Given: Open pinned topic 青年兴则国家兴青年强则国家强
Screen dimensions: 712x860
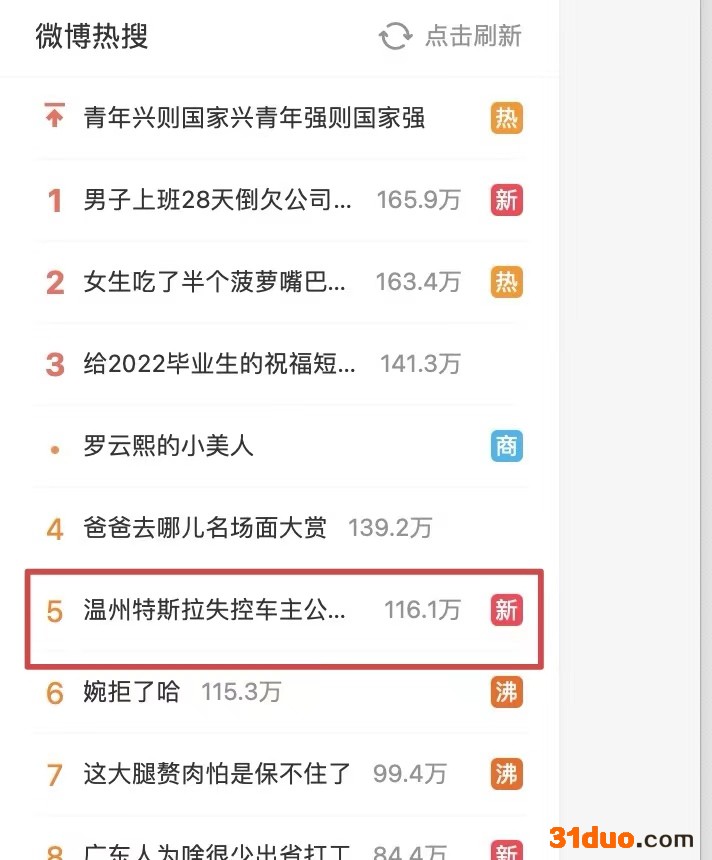Looking at the screenshot, I should click(x=254, y=118).
